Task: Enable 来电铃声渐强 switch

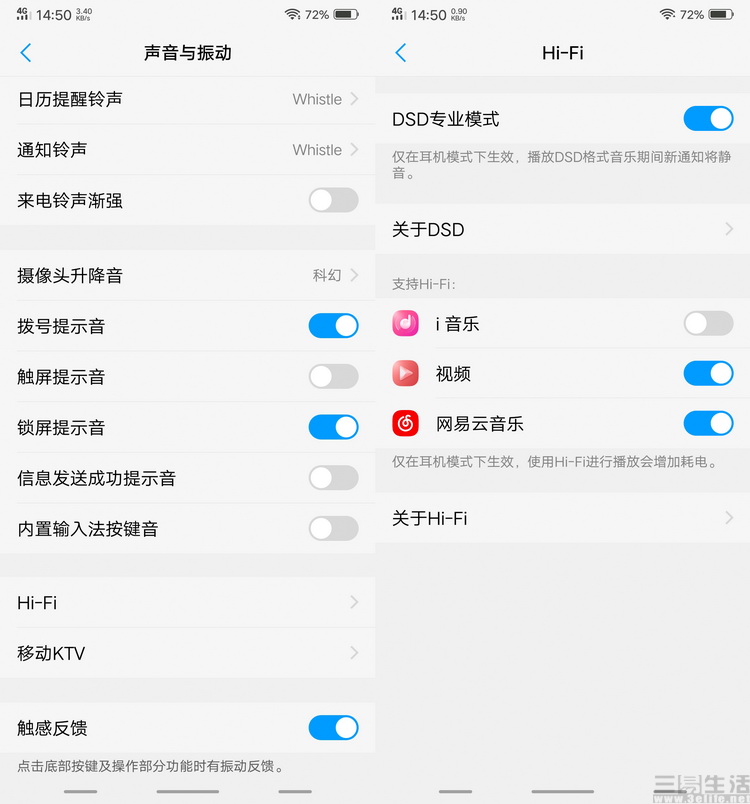Action: pos(333,200)
